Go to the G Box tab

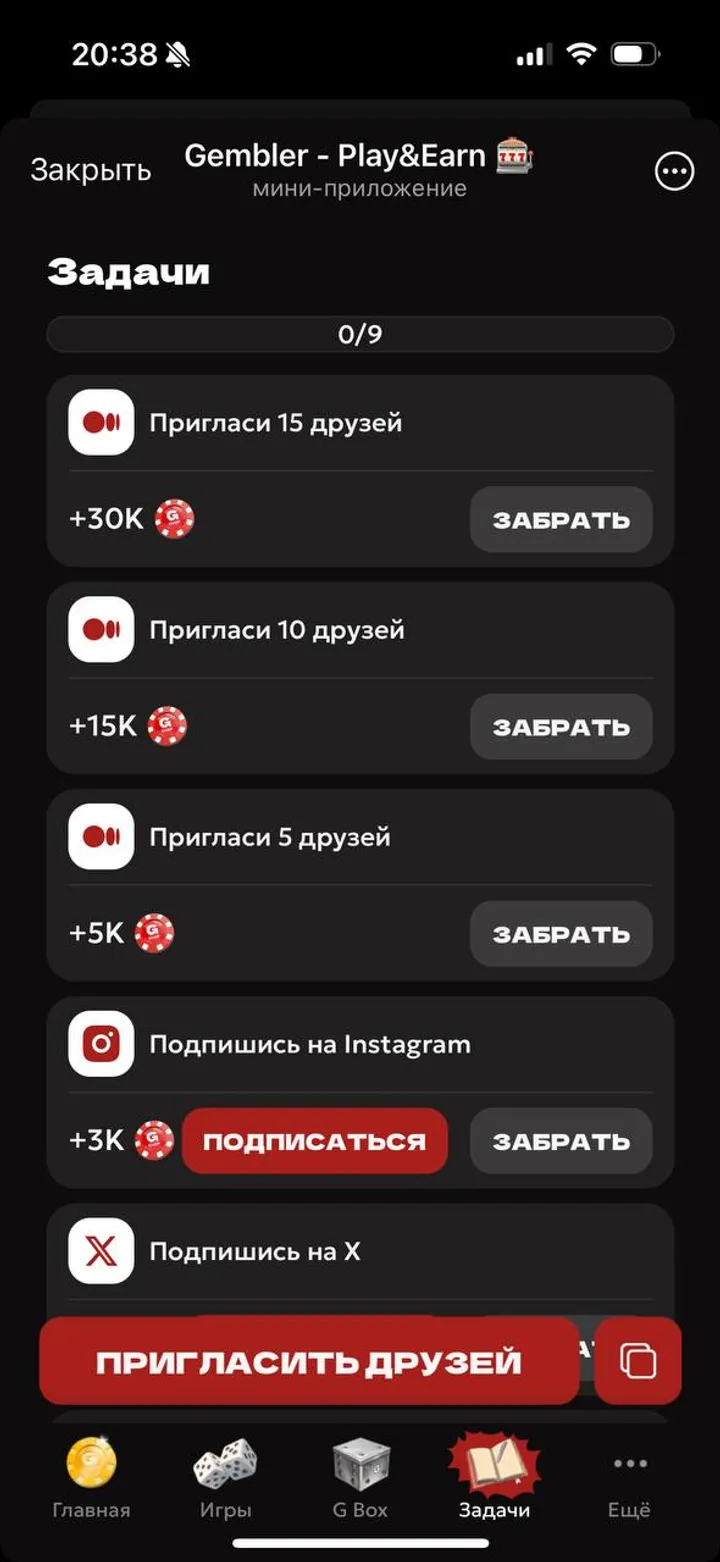tap(360, 1479)
